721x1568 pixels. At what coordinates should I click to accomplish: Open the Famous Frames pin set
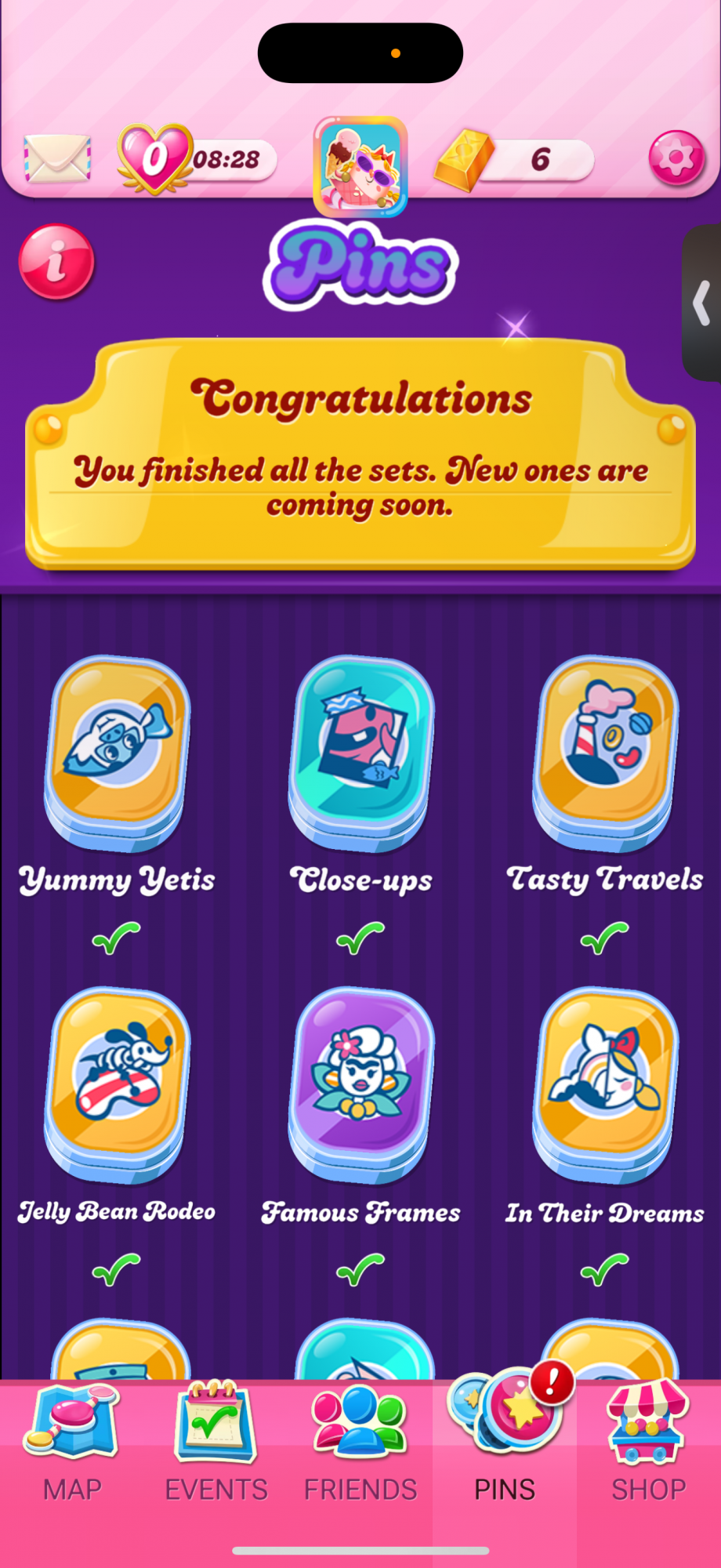tap(361, 1084)
